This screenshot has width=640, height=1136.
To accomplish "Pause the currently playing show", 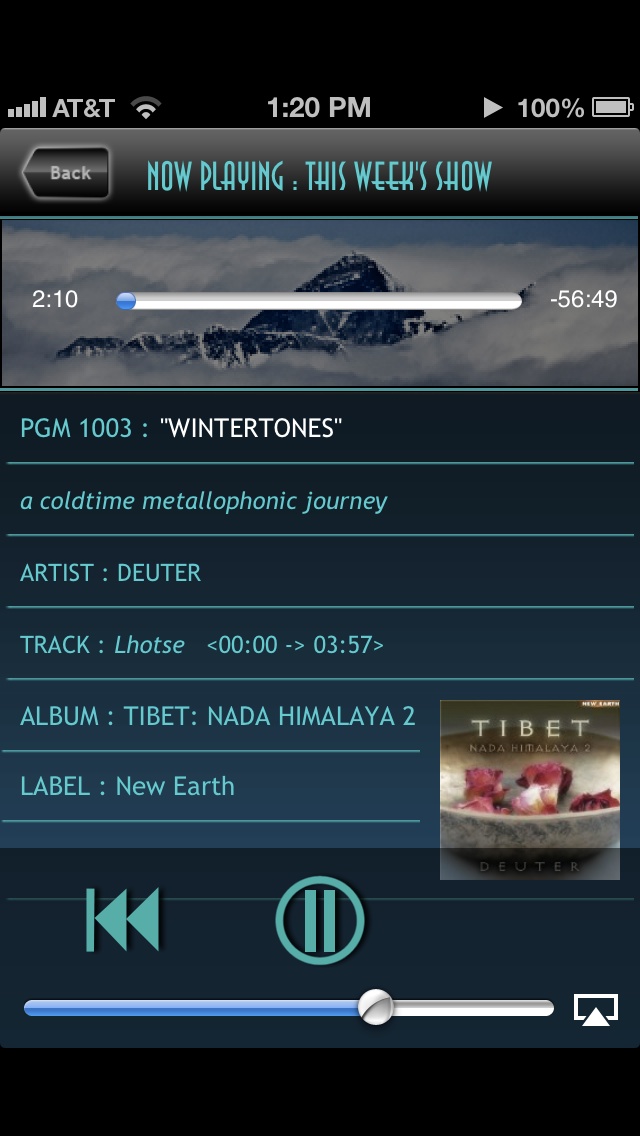I will click(320, 919).
